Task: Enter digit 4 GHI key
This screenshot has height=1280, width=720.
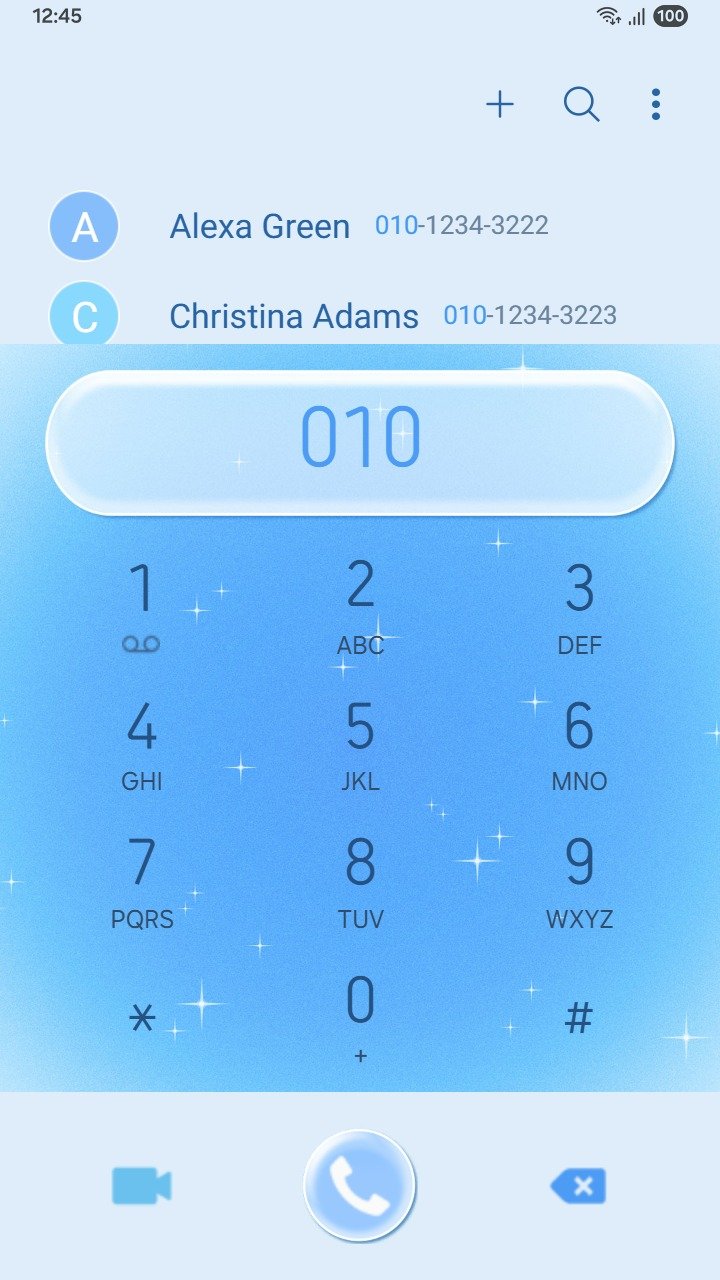Action: pyautogui.click(x=142, y=744)
